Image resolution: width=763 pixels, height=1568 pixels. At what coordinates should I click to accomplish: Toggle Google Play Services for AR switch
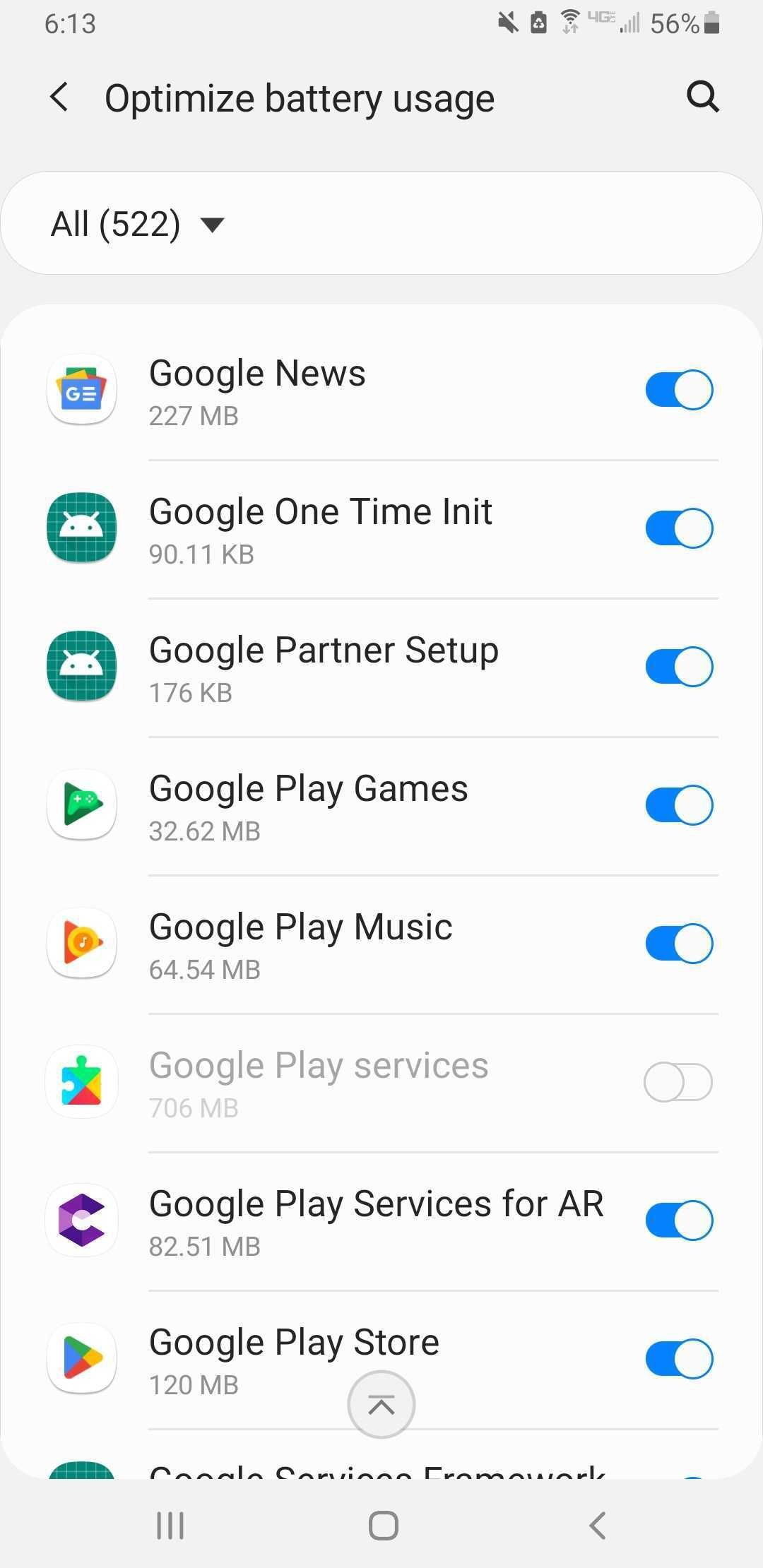pos(679,1220)
